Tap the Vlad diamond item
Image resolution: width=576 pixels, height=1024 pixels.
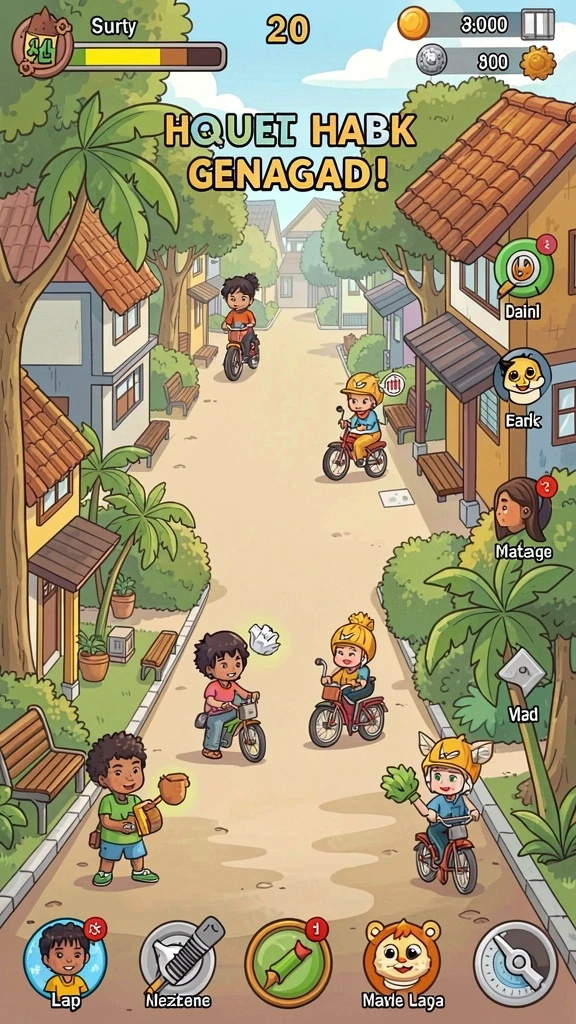coord(522,671)
